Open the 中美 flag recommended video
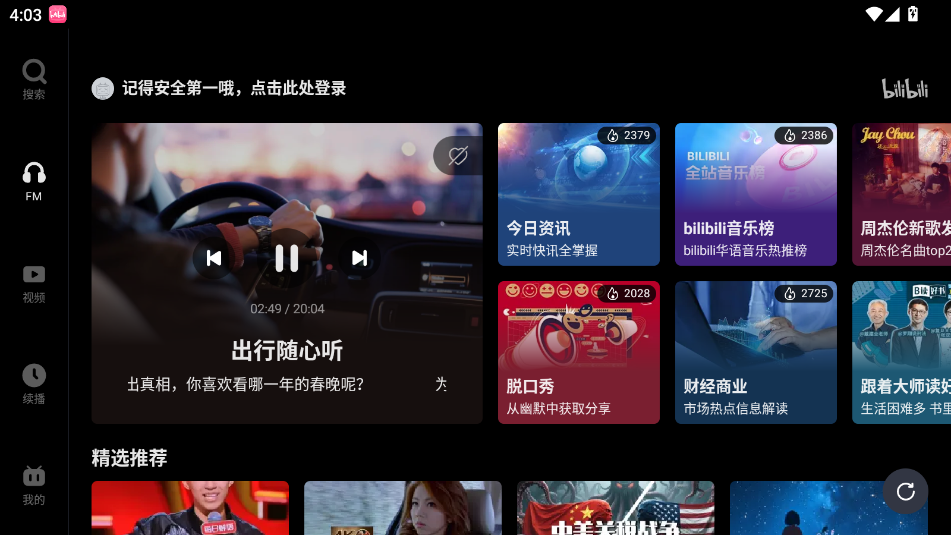 [x=615, y=508]
